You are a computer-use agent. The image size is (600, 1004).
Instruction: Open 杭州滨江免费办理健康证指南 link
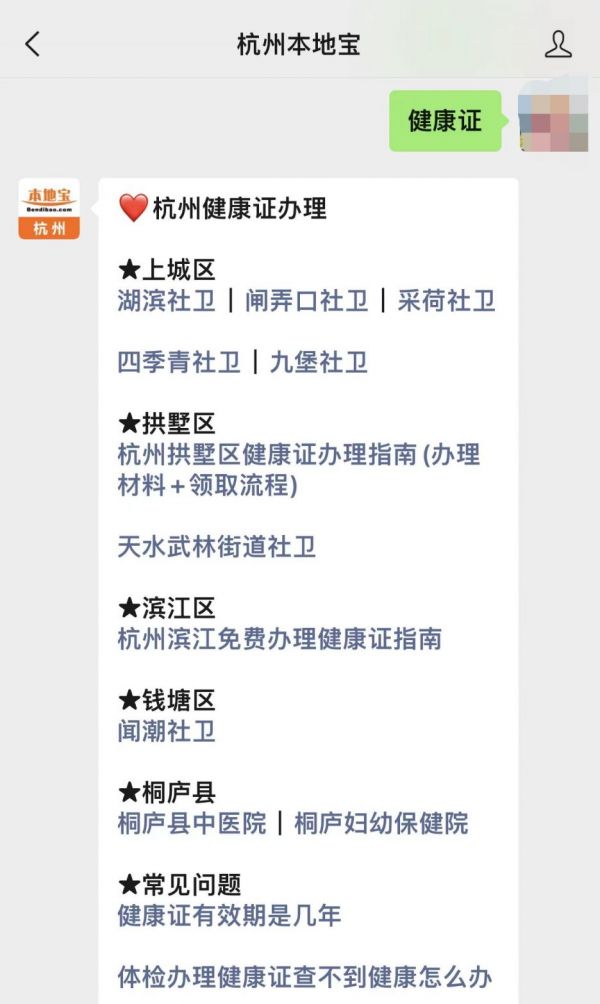[279, 639]
